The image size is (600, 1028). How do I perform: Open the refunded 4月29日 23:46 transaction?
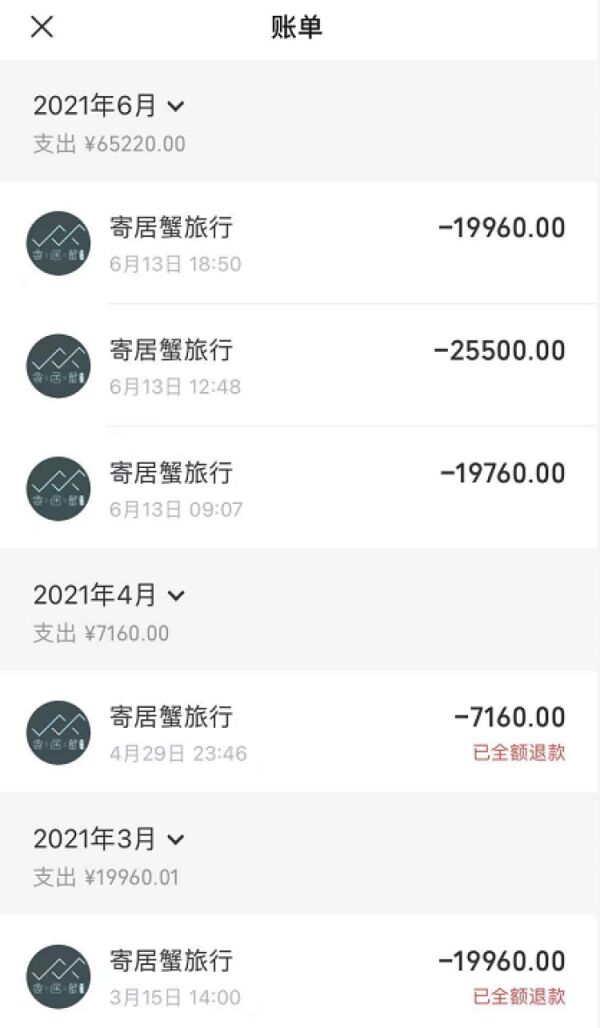tap(300, 732)
